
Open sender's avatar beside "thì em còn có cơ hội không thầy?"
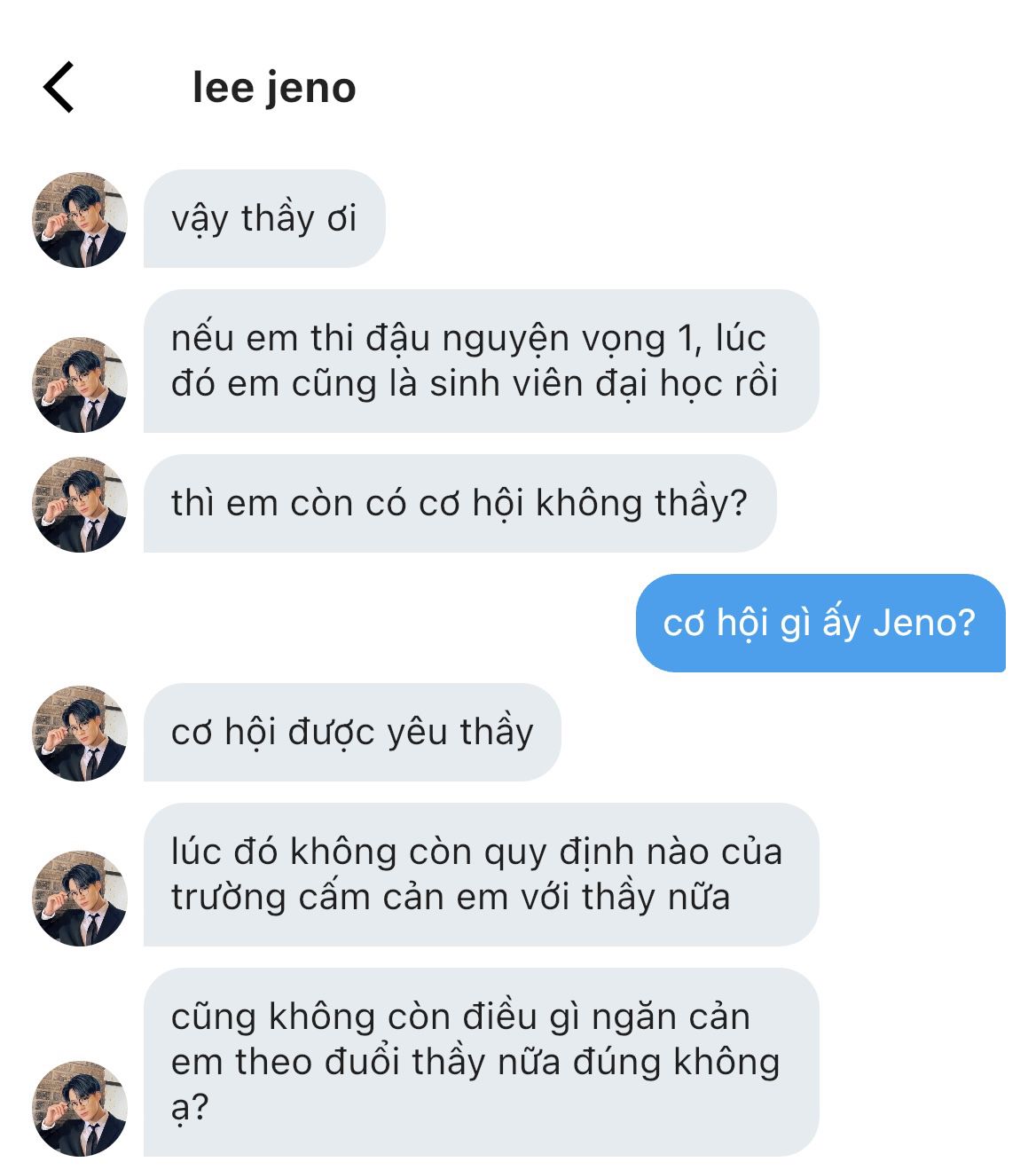(80, 504)
